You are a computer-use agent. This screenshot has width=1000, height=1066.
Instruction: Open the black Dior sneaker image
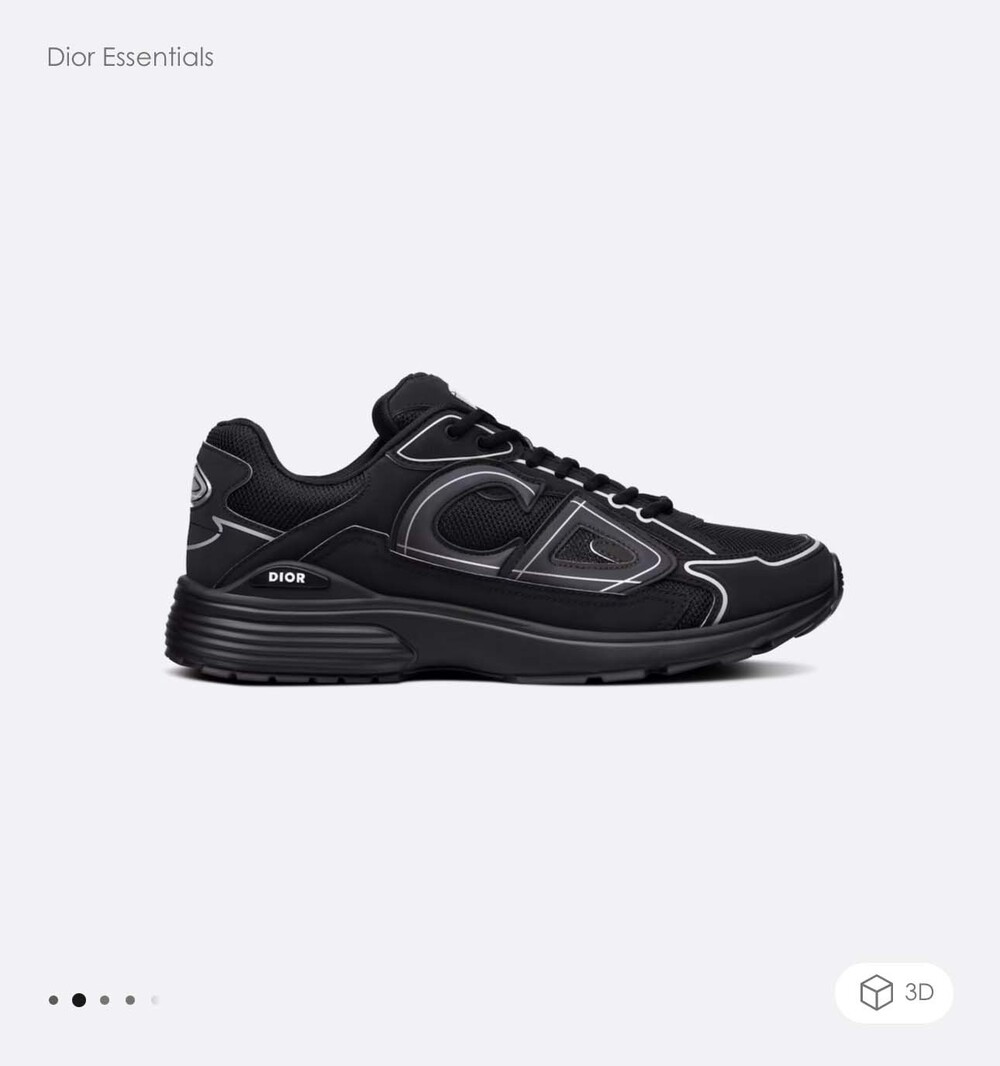pos(504,528)
